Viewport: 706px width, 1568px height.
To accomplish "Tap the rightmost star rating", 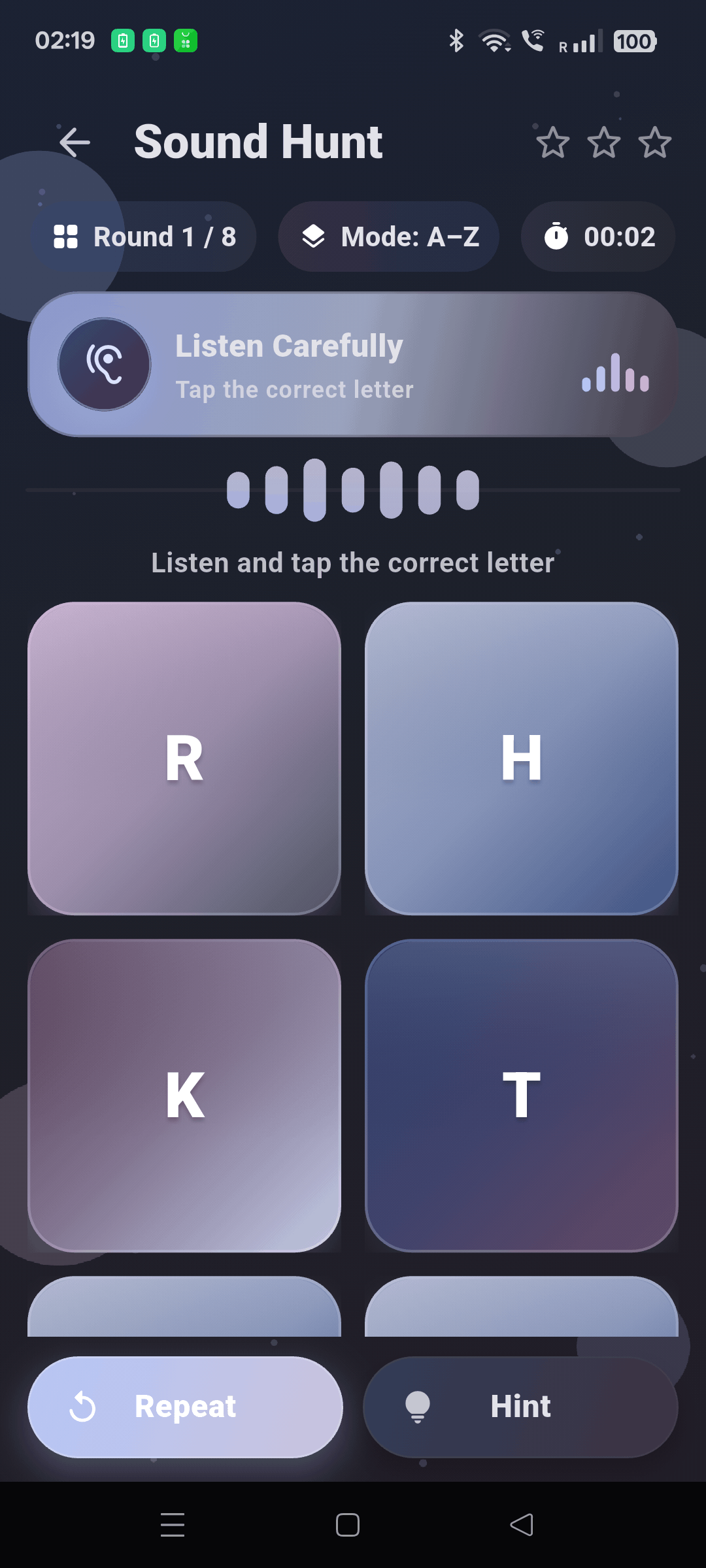I will pos(654,141).
